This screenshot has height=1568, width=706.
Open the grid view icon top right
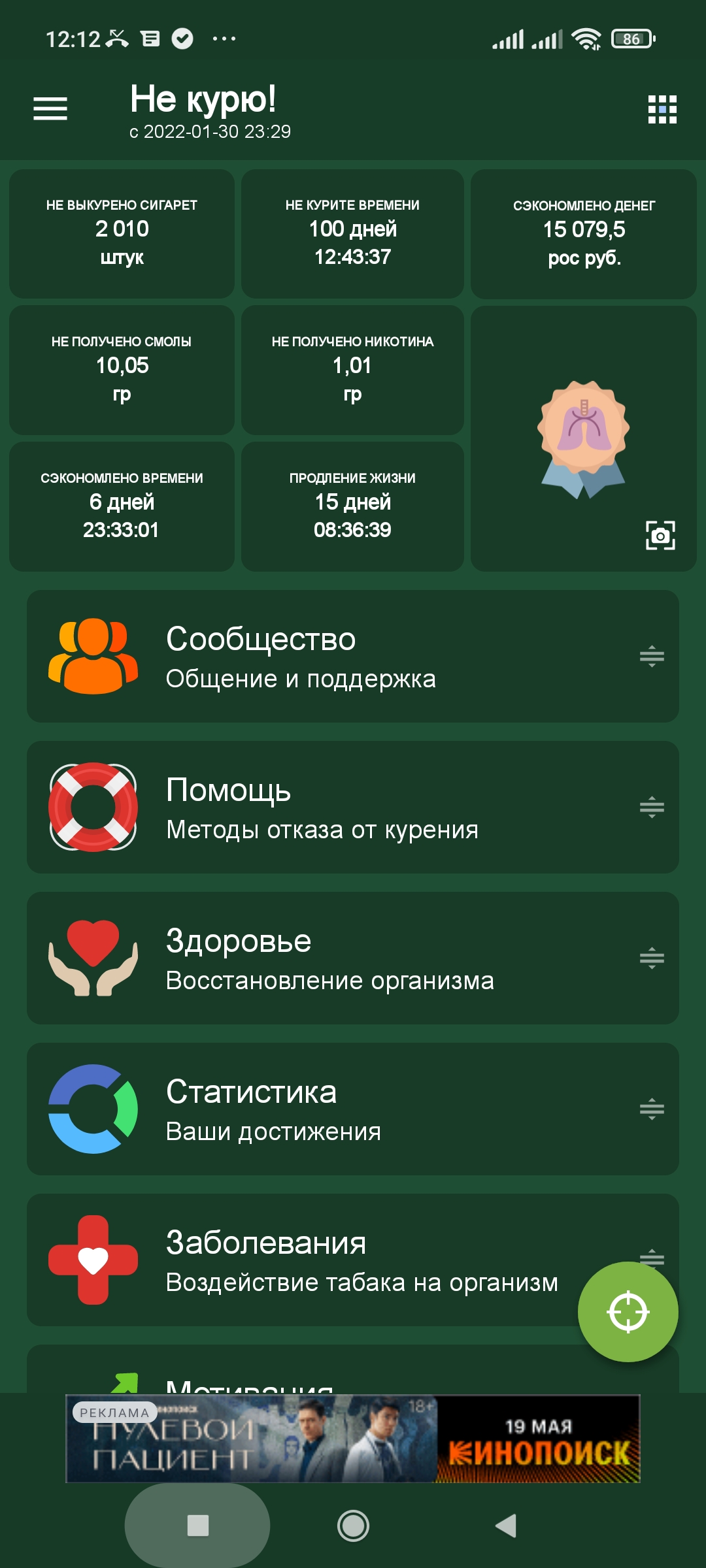(x=661, y=109)
